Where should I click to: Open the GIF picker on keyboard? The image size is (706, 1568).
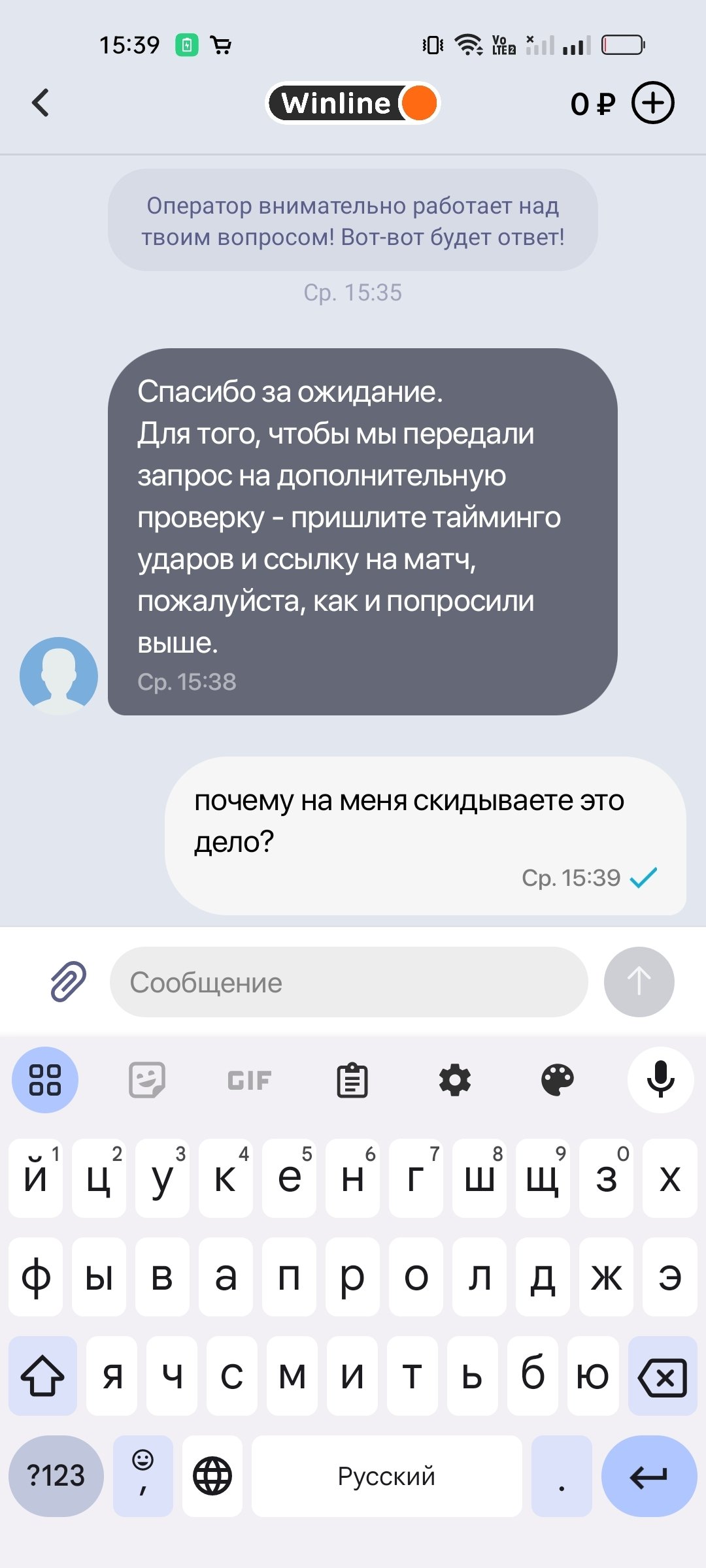tap(249, 1080)
